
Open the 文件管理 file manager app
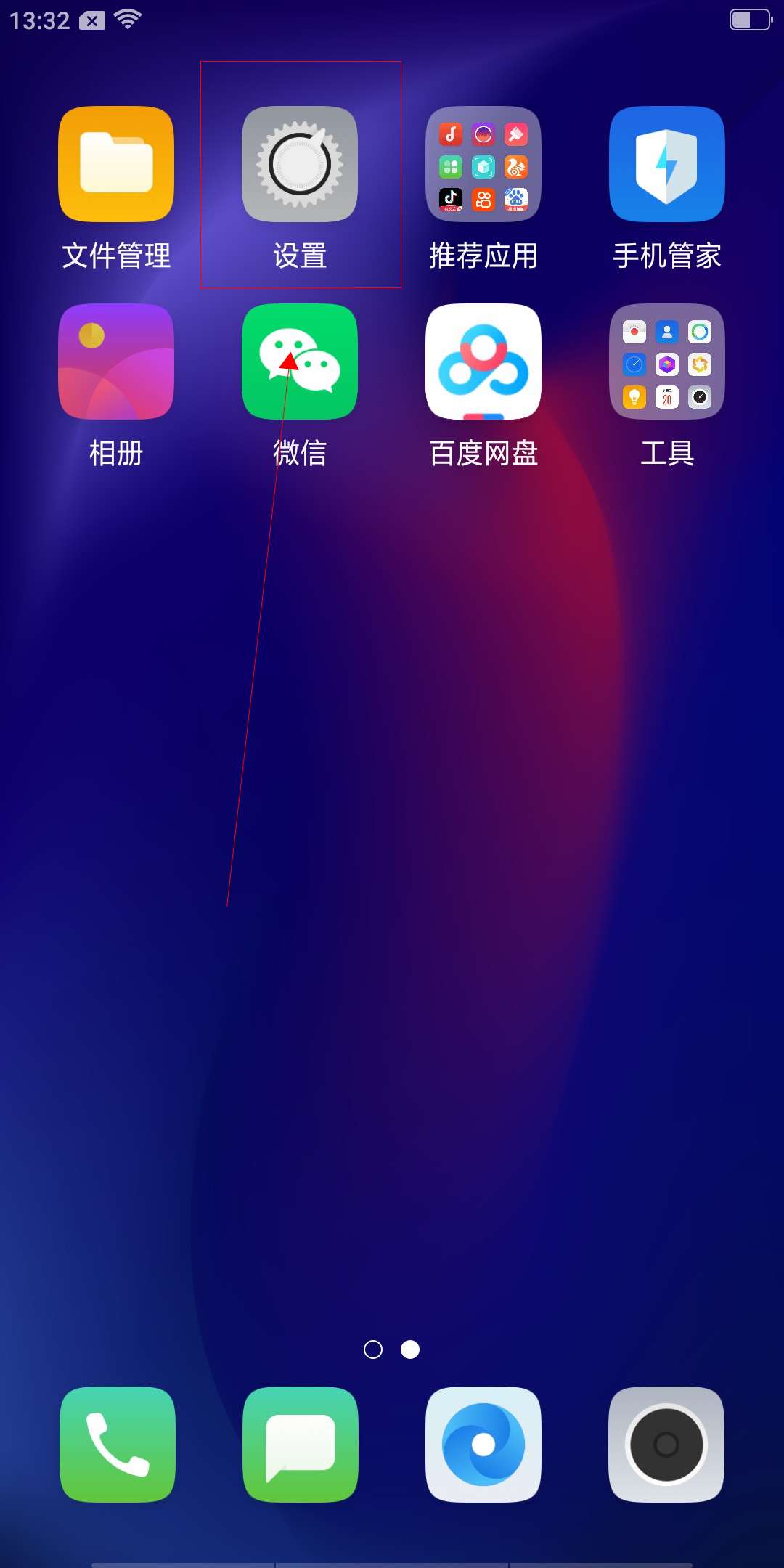(116, 164)
